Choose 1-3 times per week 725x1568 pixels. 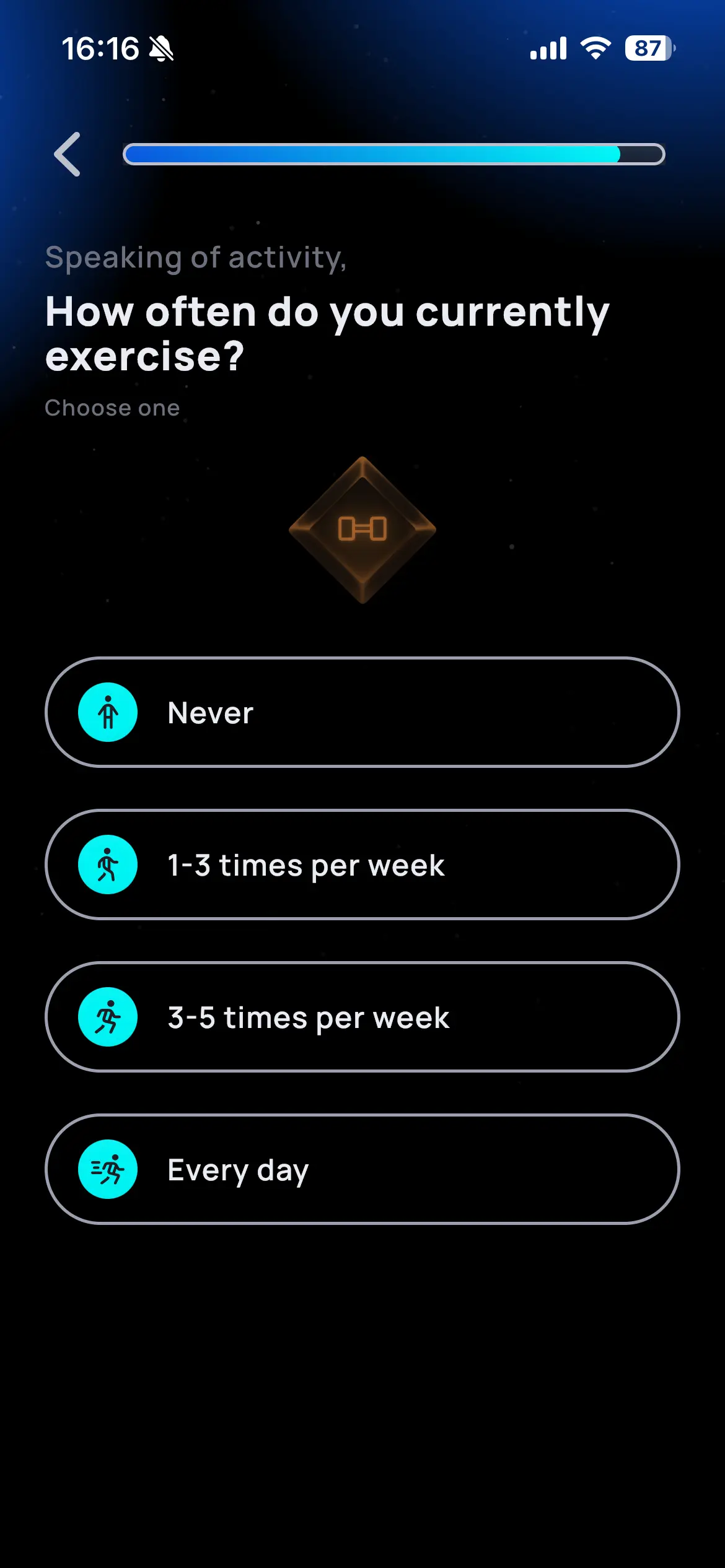pos(362,865)
